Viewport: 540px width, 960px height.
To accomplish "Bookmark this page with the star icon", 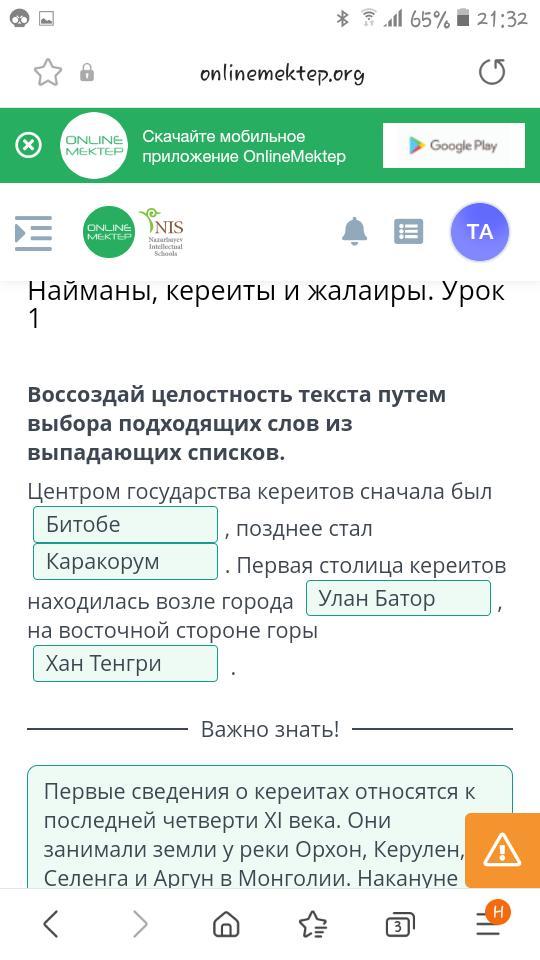I will [x=48, y=73].
